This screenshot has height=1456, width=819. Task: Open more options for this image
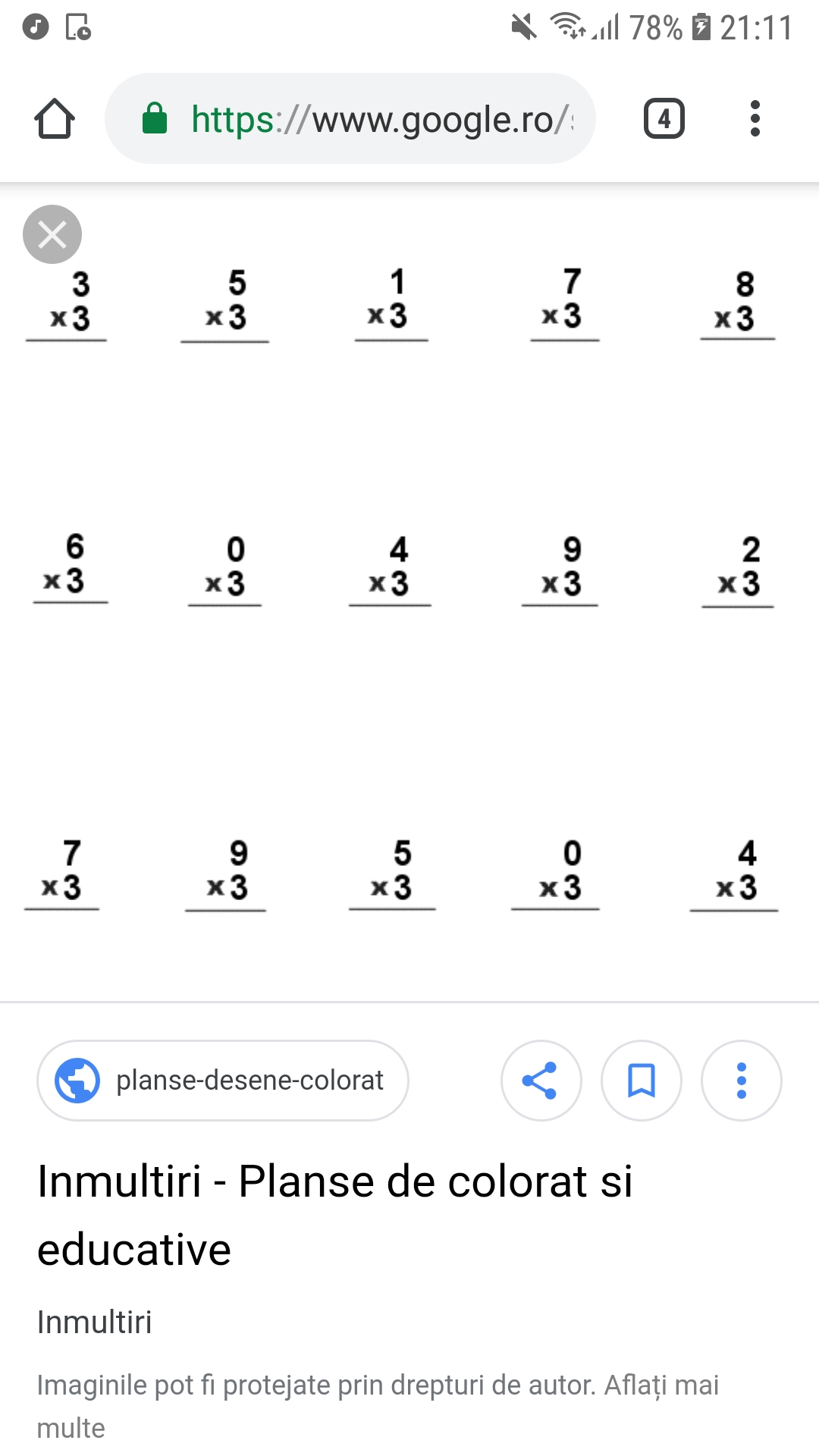741,1080
